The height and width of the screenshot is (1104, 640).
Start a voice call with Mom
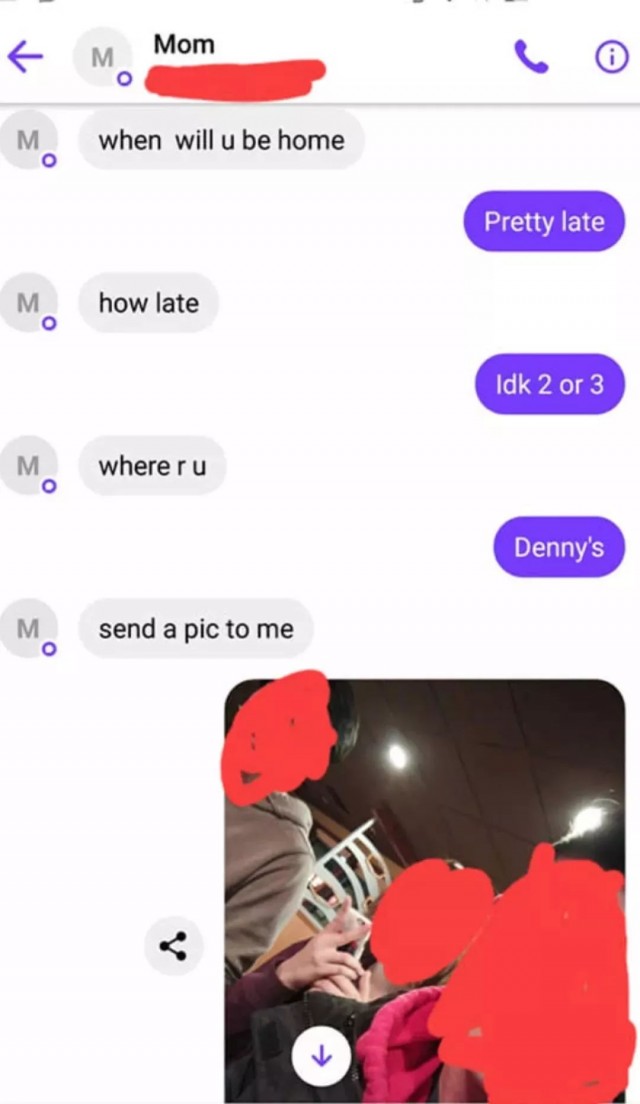click(x=531, y=58)
